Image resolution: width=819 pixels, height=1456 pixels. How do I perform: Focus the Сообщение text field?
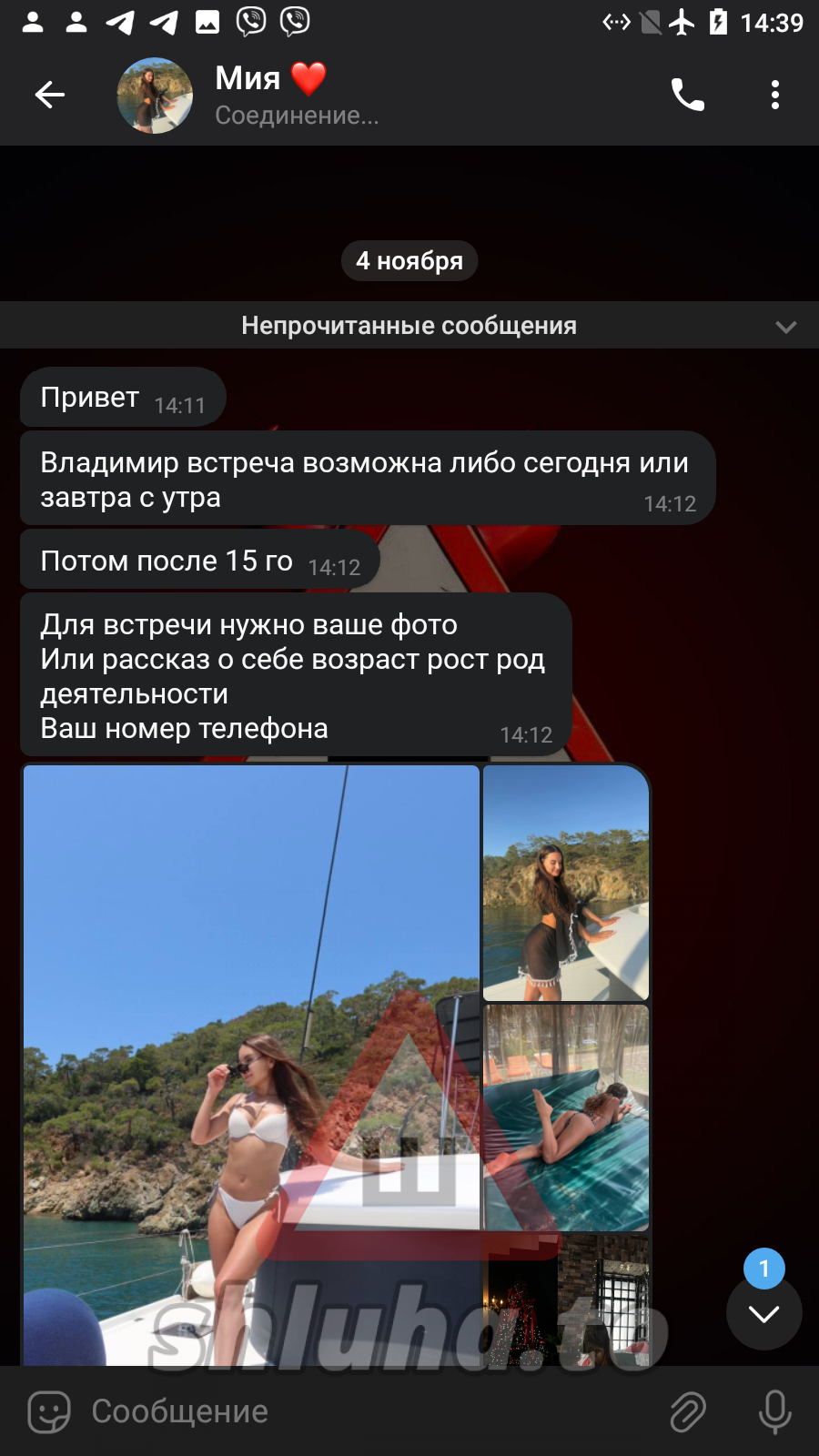[x=364, y=1411]
